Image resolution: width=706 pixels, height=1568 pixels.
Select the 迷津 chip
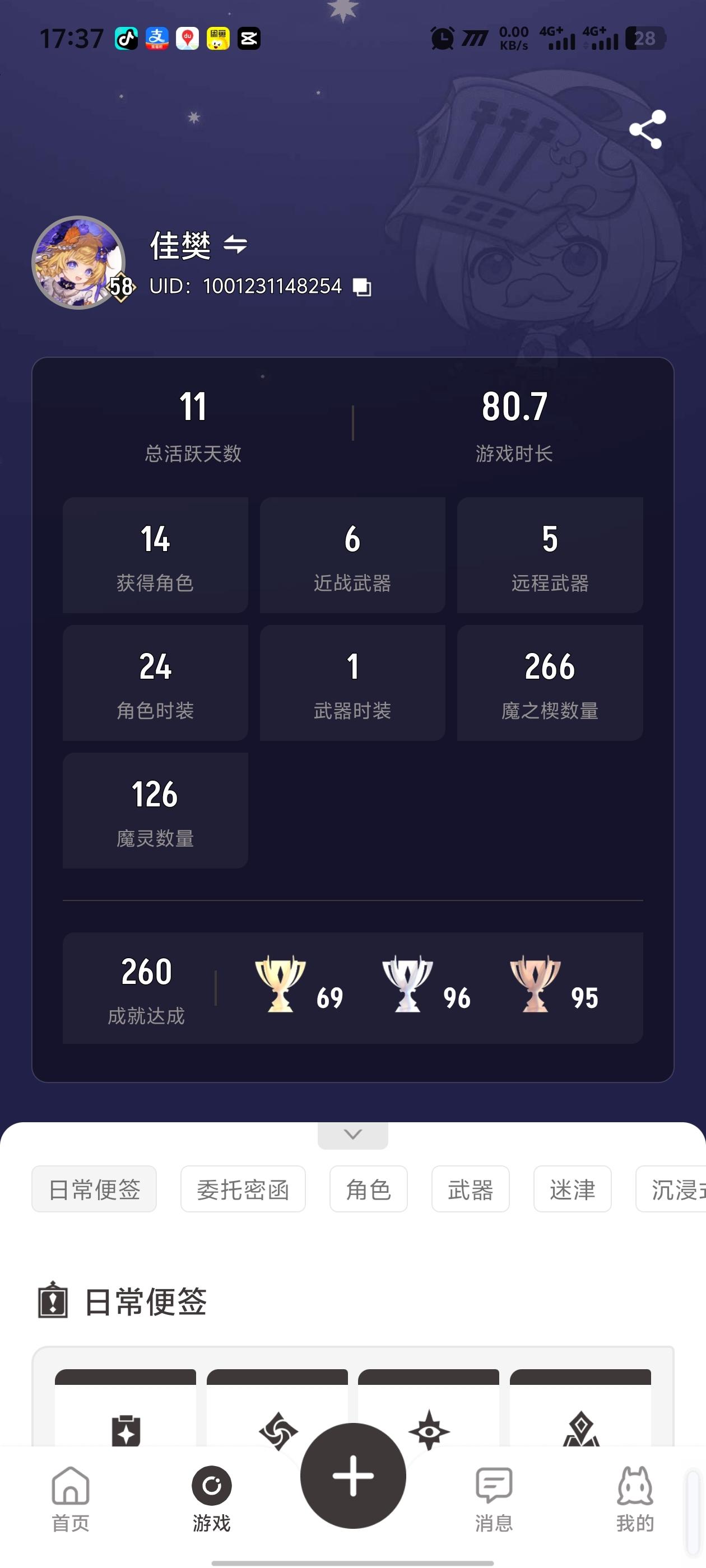(572, 1189)
